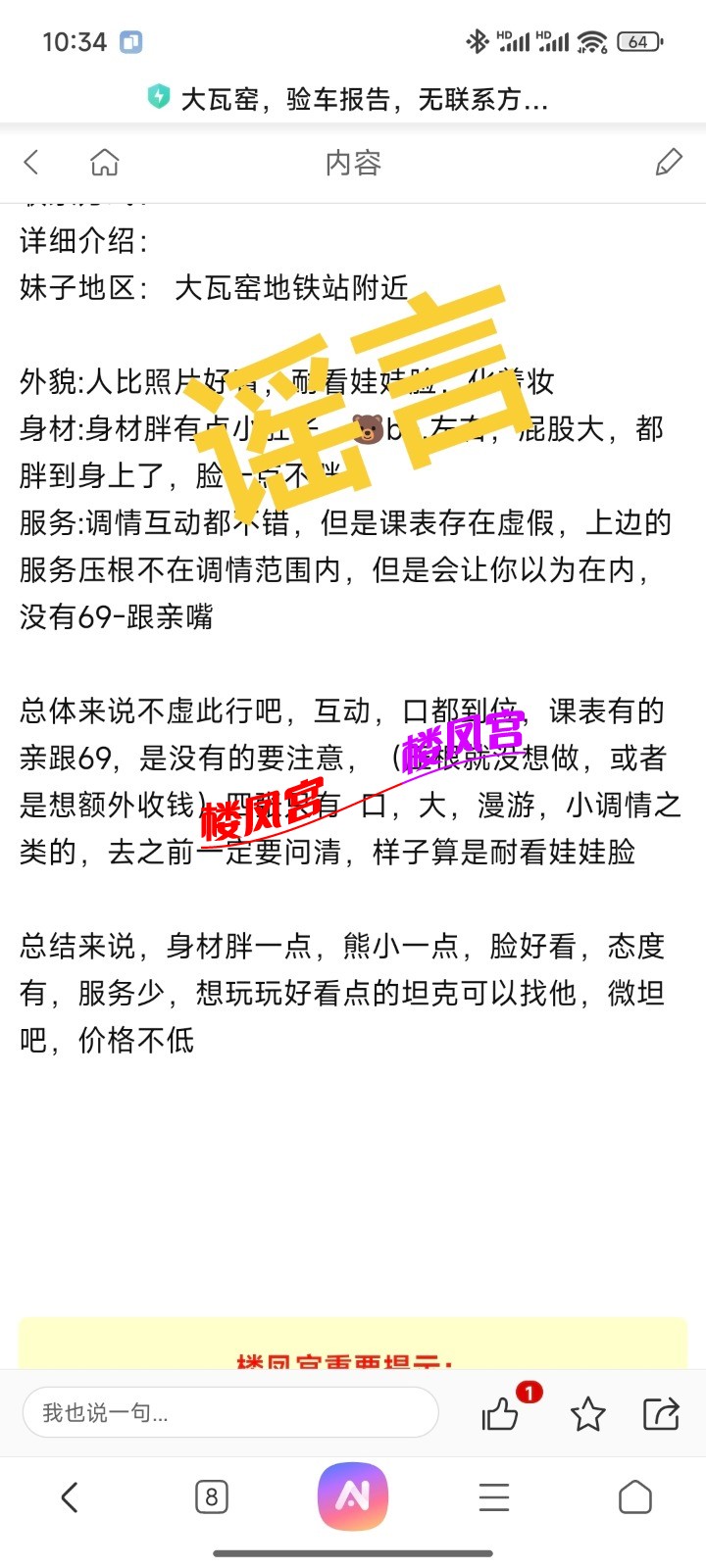Share this post
Screen dimensions: 706x1568
pyautogui.click(x=661, y=1413)
